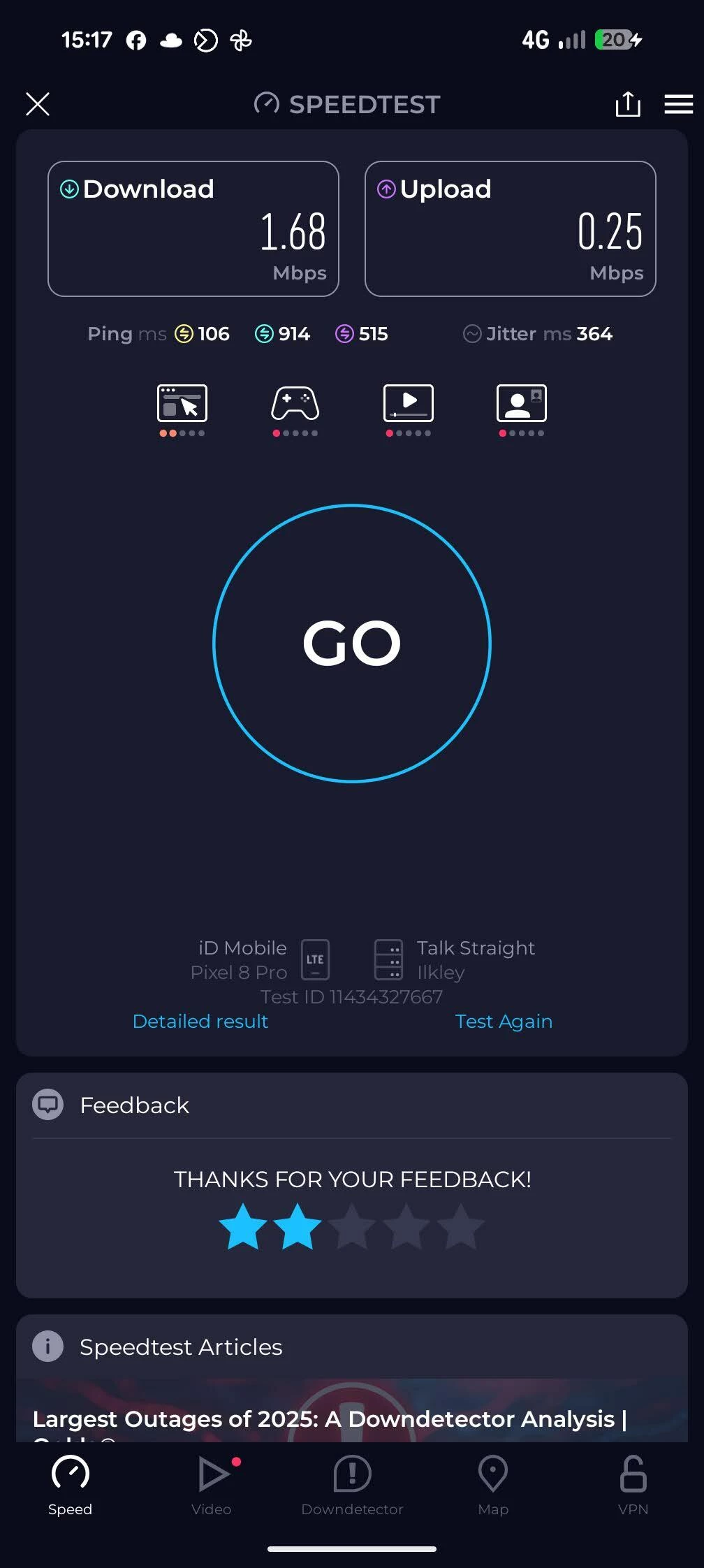The width and height of the screenshot is (704, 1568).
Task: Switch to the Downdetector tab
Action: pos(352,1484)
